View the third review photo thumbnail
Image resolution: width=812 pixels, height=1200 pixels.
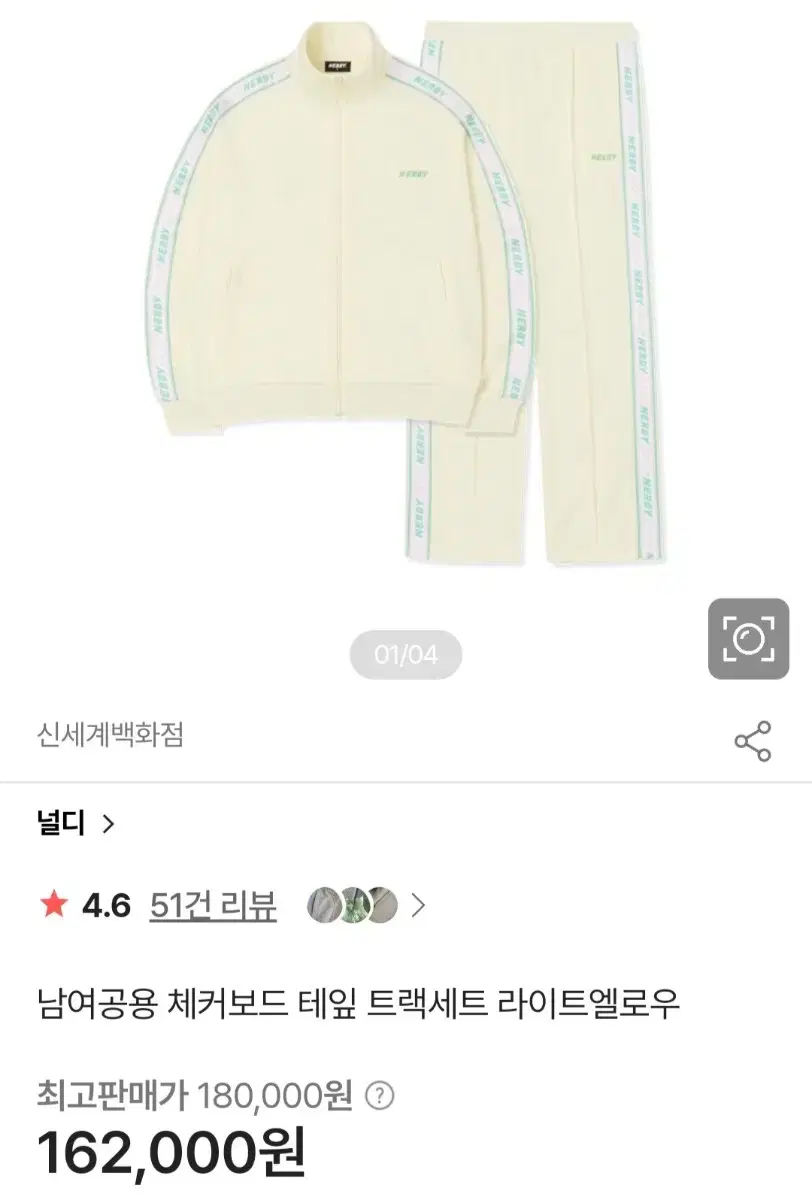pos(384,903)
